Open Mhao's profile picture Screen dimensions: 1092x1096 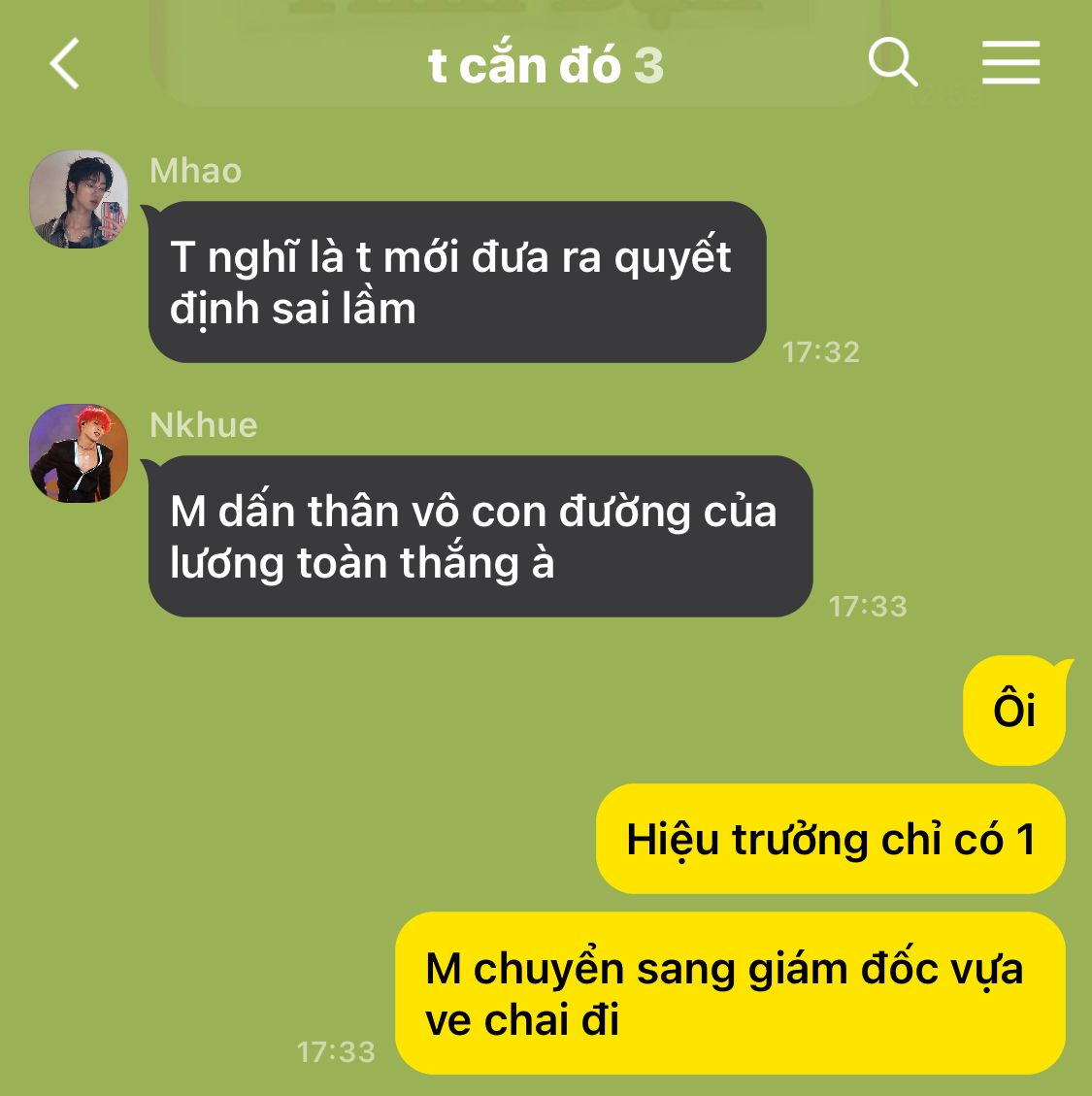pyautogui.click(x=79, y=199)
